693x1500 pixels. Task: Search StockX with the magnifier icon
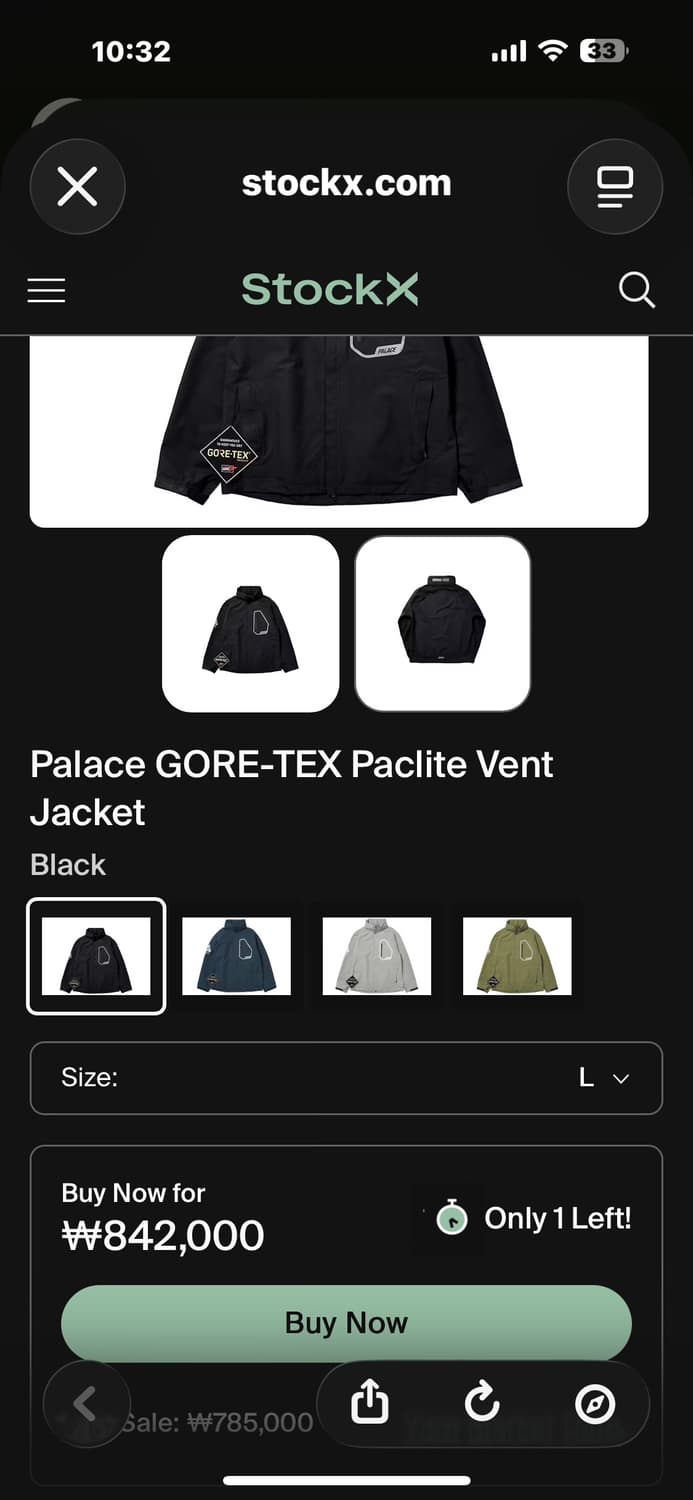click(x=636, y=290)
